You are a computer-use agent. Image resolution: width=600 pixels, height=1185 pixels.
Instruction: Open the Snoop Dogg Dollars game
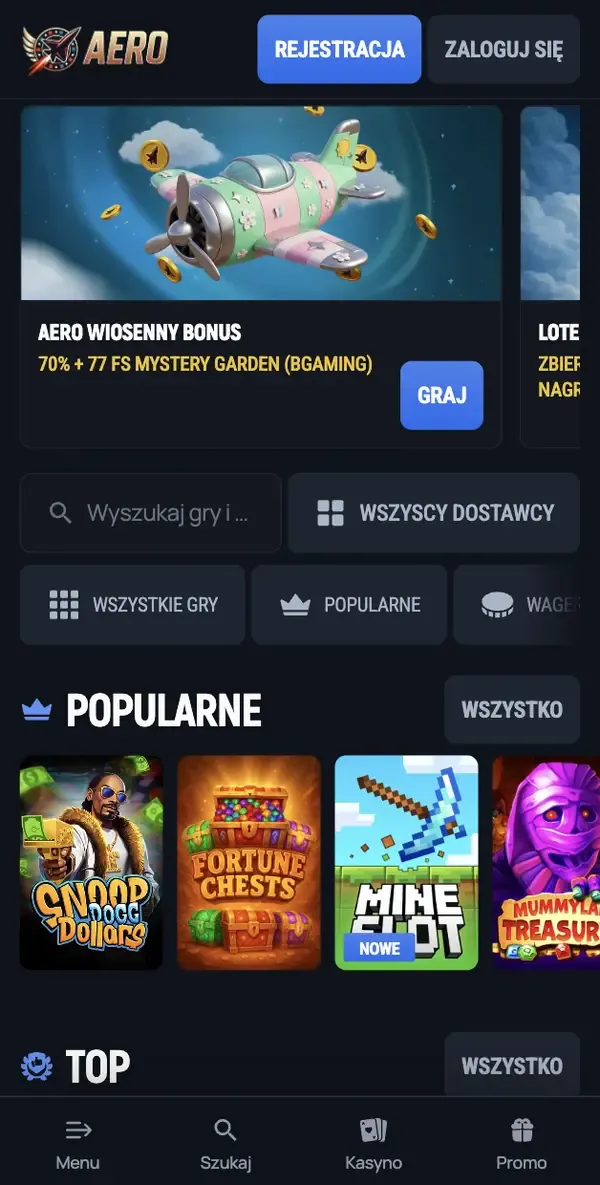[91, 862]
